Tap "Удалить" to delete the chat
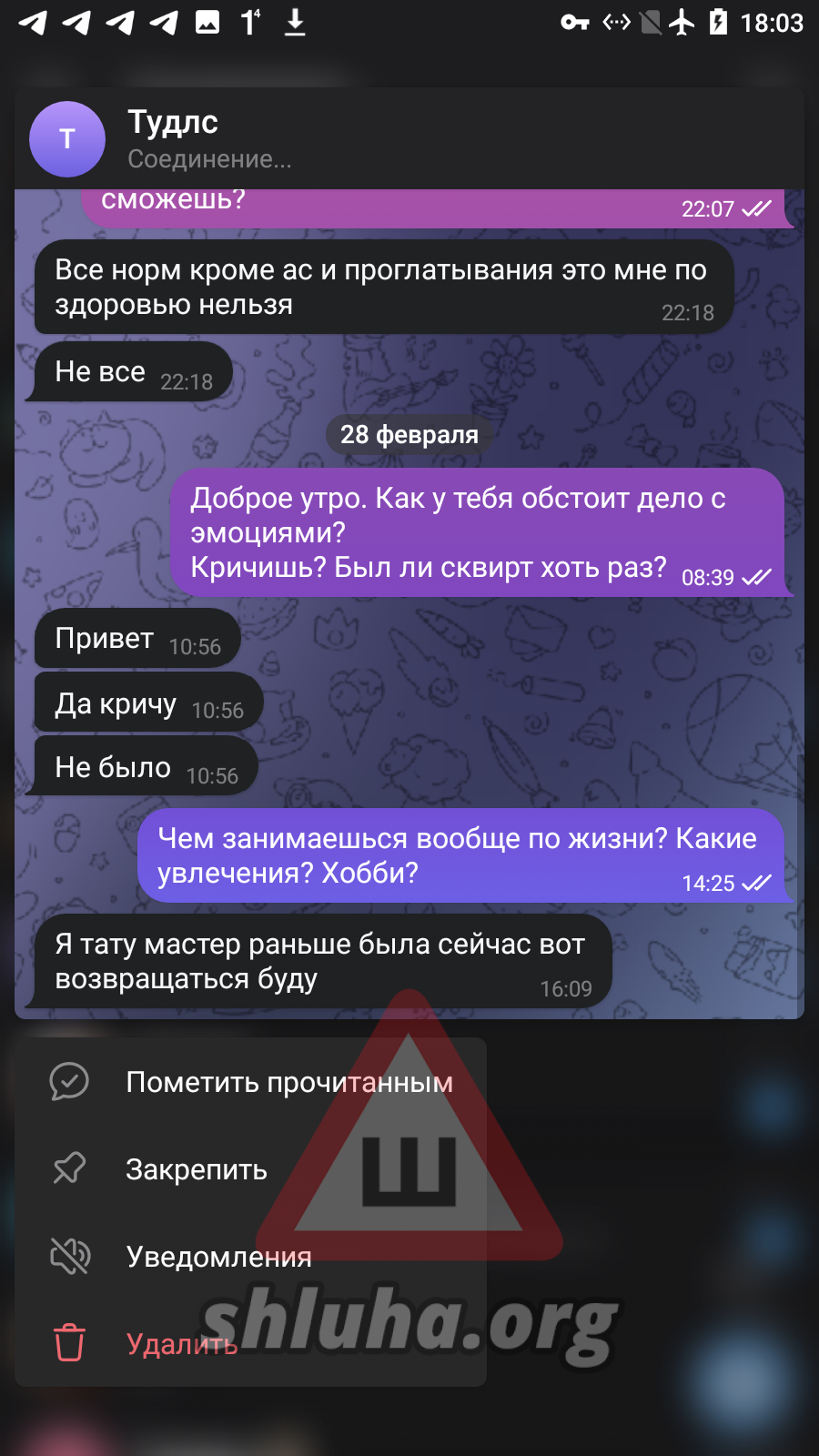The image size is (819, 1456). click(x=181, y=1344)
